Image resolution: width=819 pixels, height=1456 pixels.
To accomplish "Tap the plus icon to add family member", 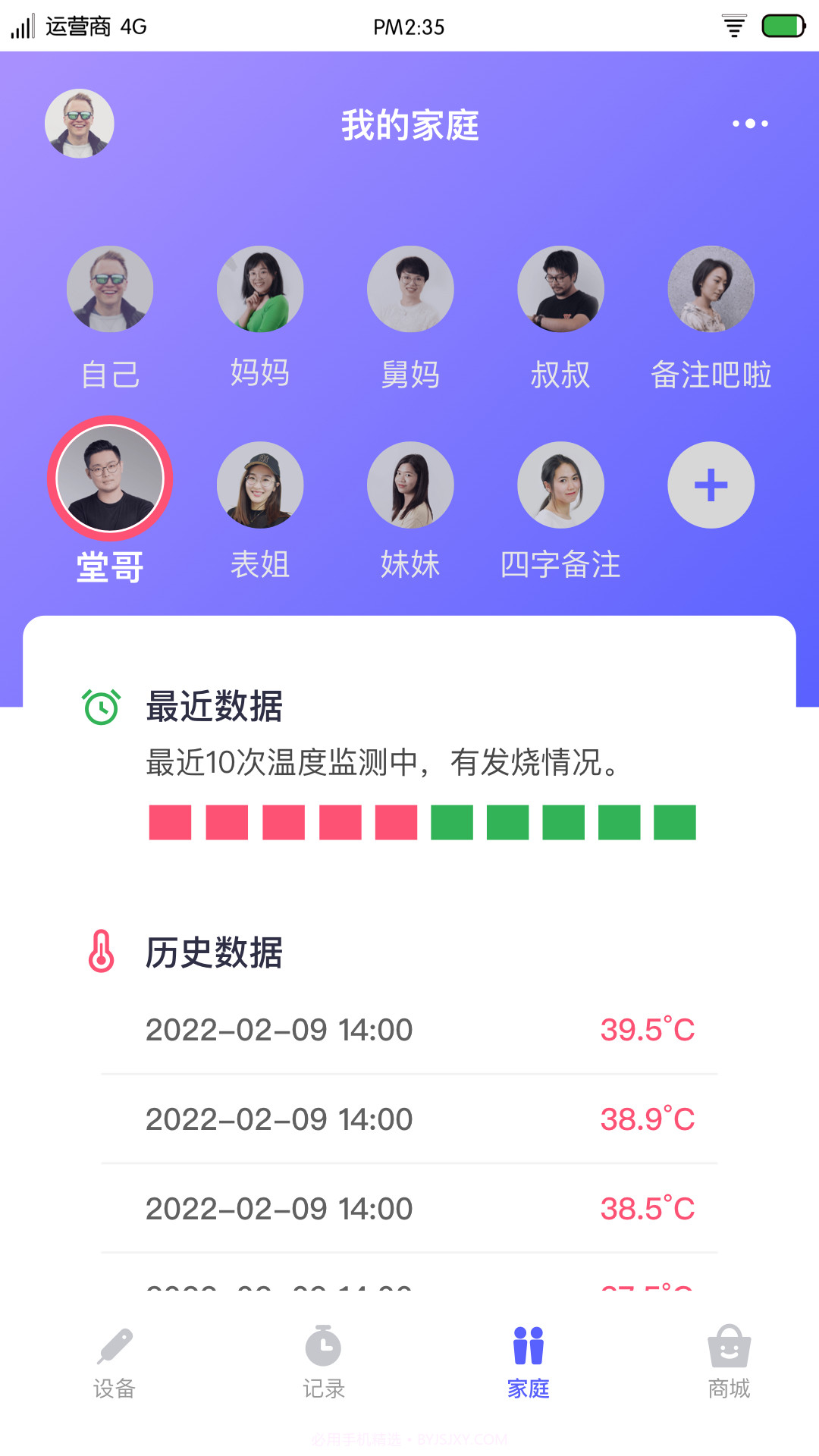I will click(710, 485).
